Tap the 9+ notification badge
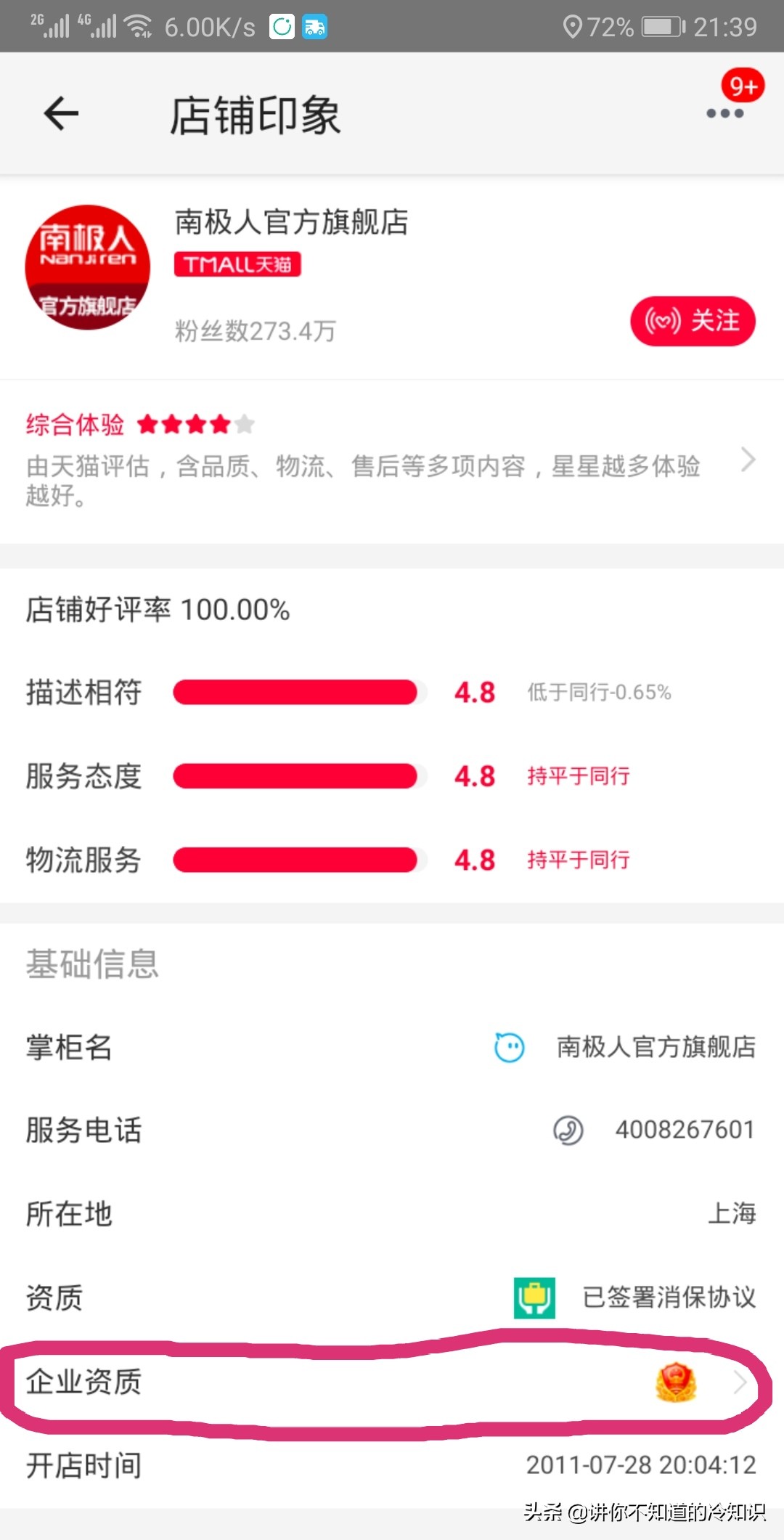The image size is (784, 1540). (x=743, y=86)
